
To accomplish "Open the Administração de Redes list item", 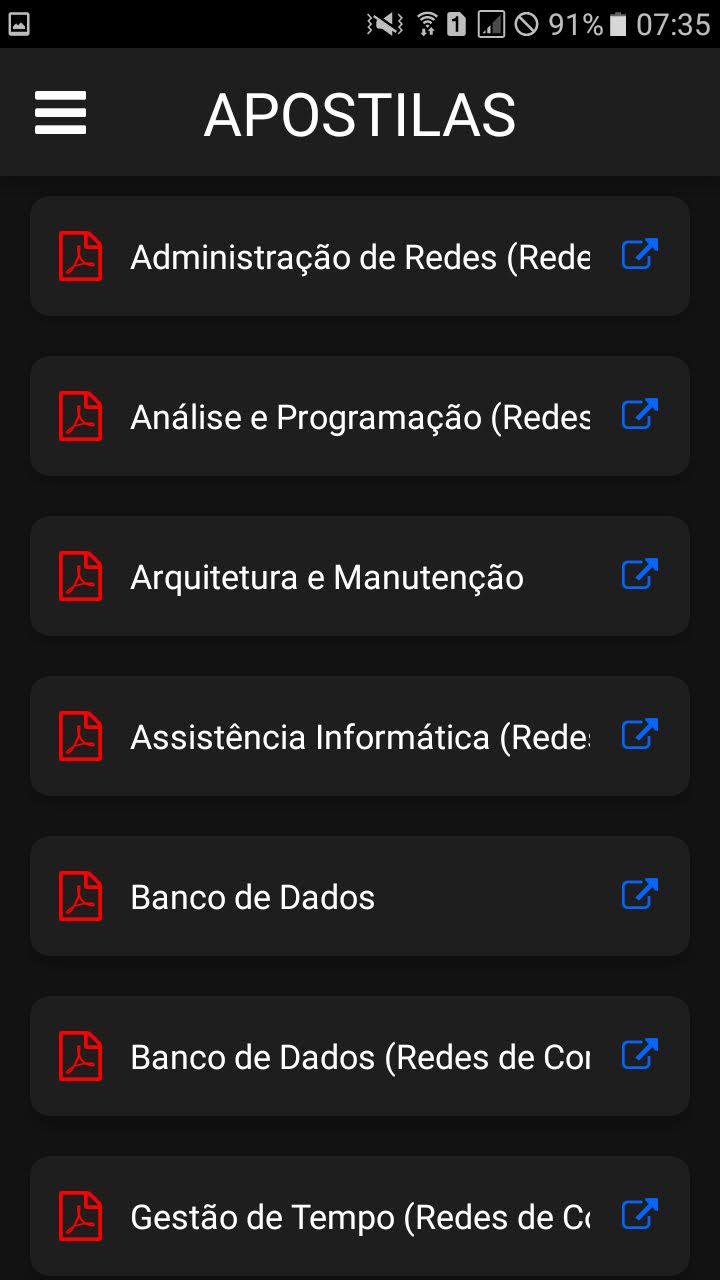I will [x=360, y=256].
